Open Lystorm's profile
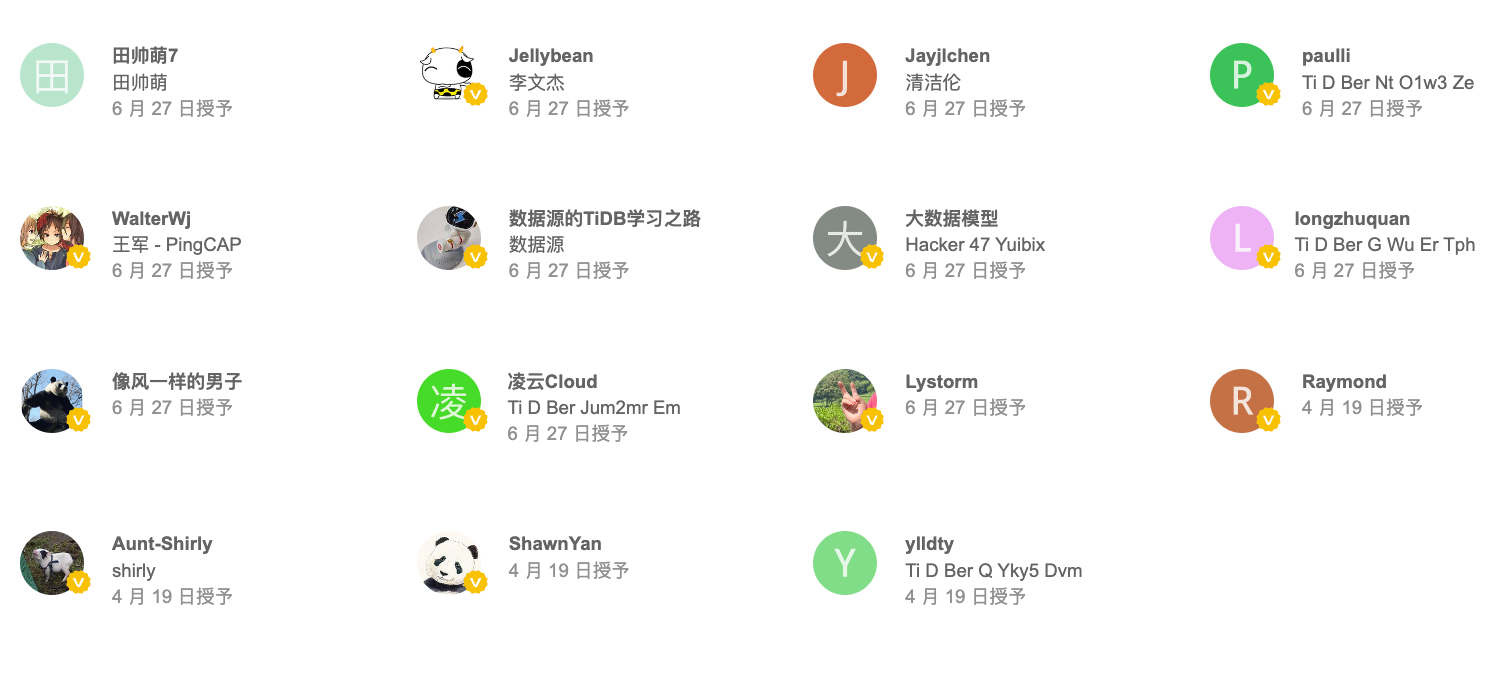Image resolution: width=1512 pixels, height=674 pixels. pos(941,382)
